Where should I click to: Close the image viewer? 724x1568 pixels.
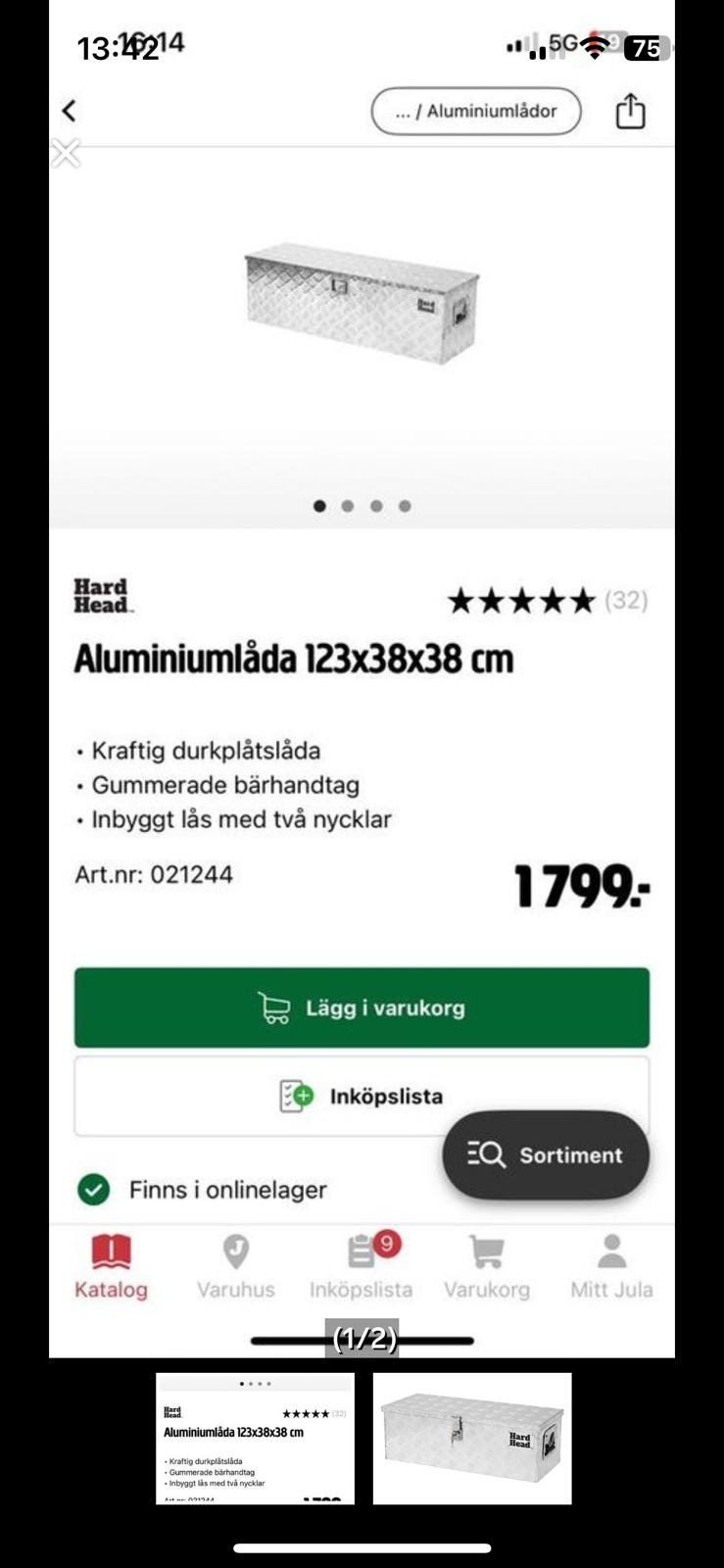tap(66, 154)
